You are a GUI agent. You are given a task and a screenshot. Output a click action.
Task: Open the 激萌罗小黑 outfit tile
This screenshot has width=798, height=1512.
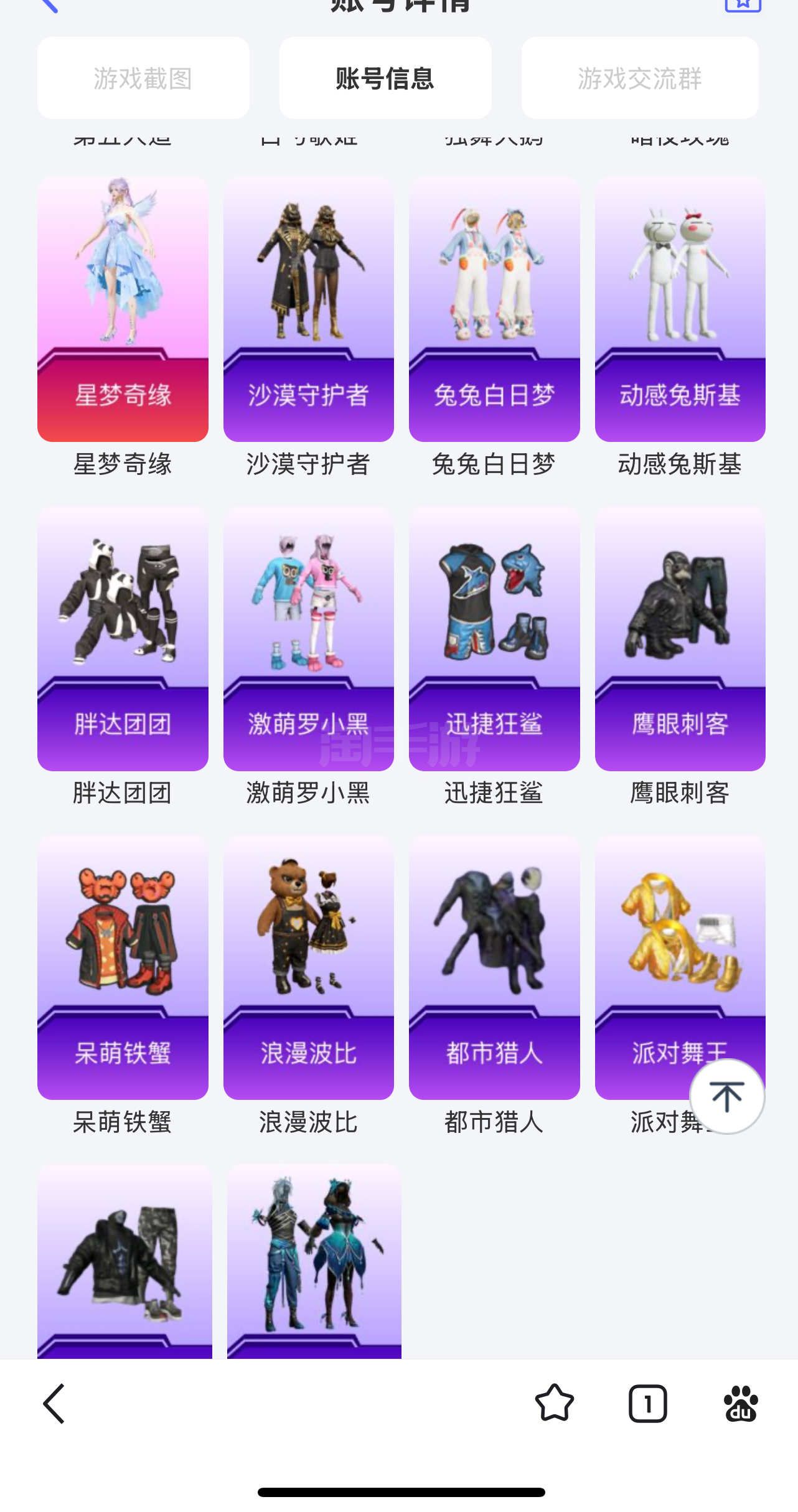[x=308, y=639]
